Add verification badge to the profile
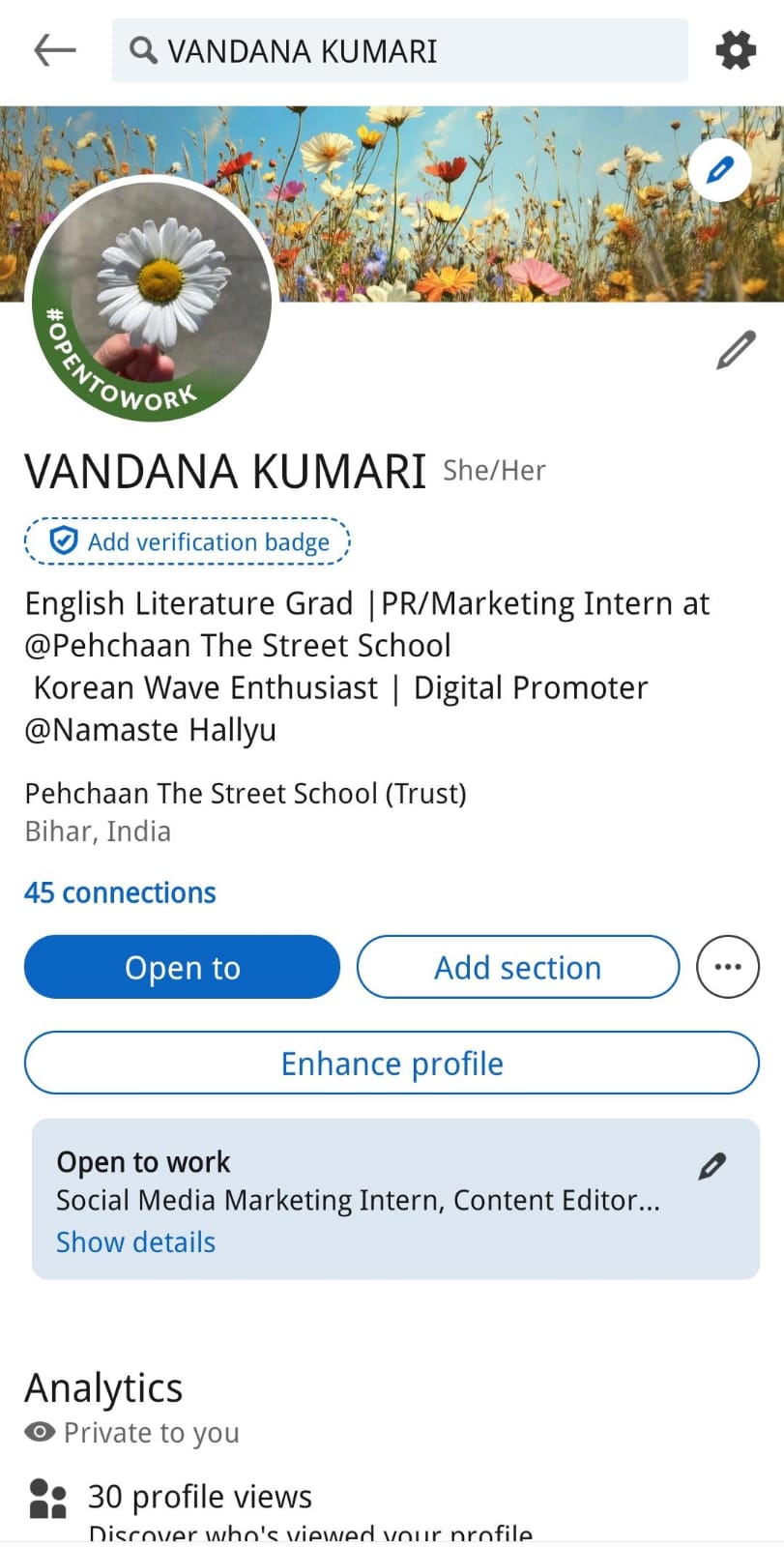The width and height of the screenshot is (784, 1547). pos(188,541)
